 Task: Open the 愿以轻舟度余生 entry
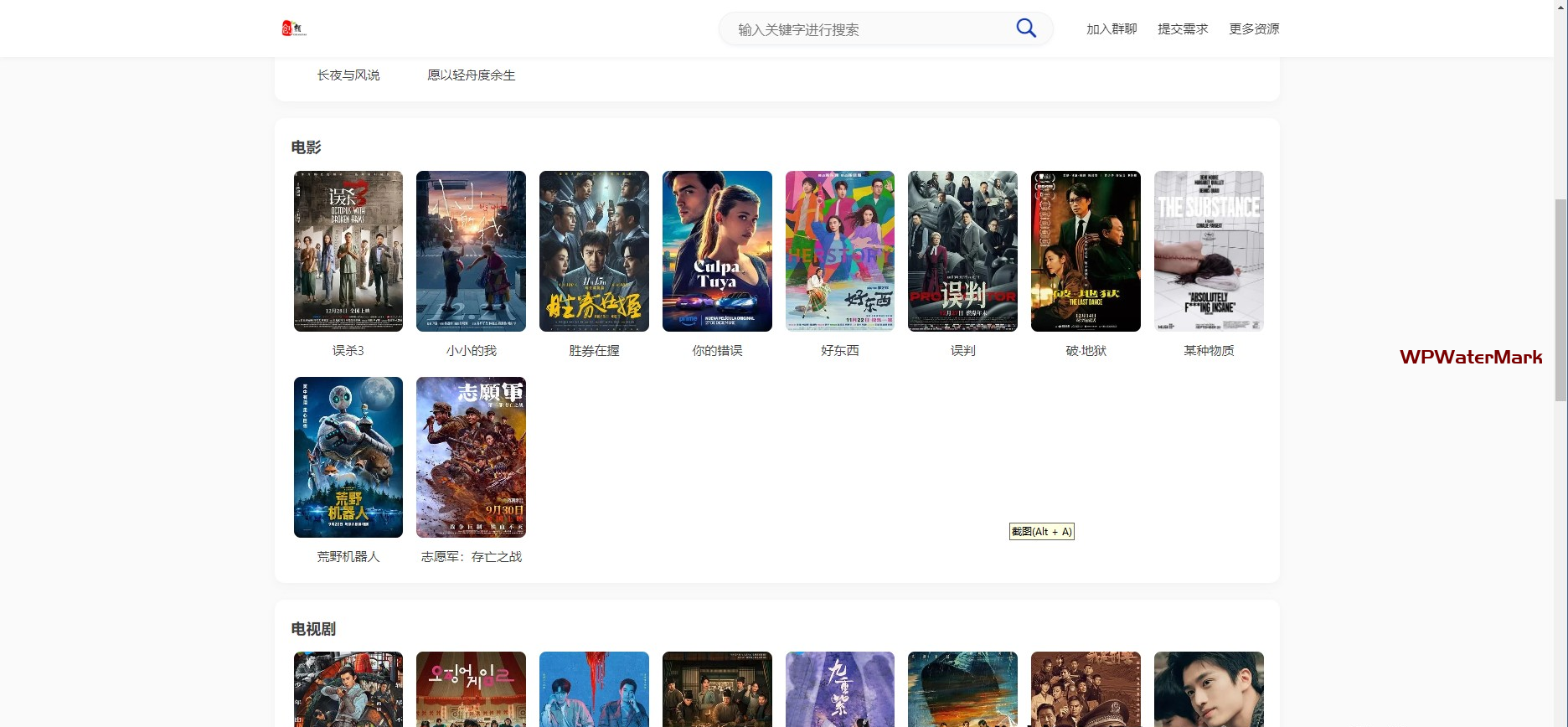[x=471, y=75]
